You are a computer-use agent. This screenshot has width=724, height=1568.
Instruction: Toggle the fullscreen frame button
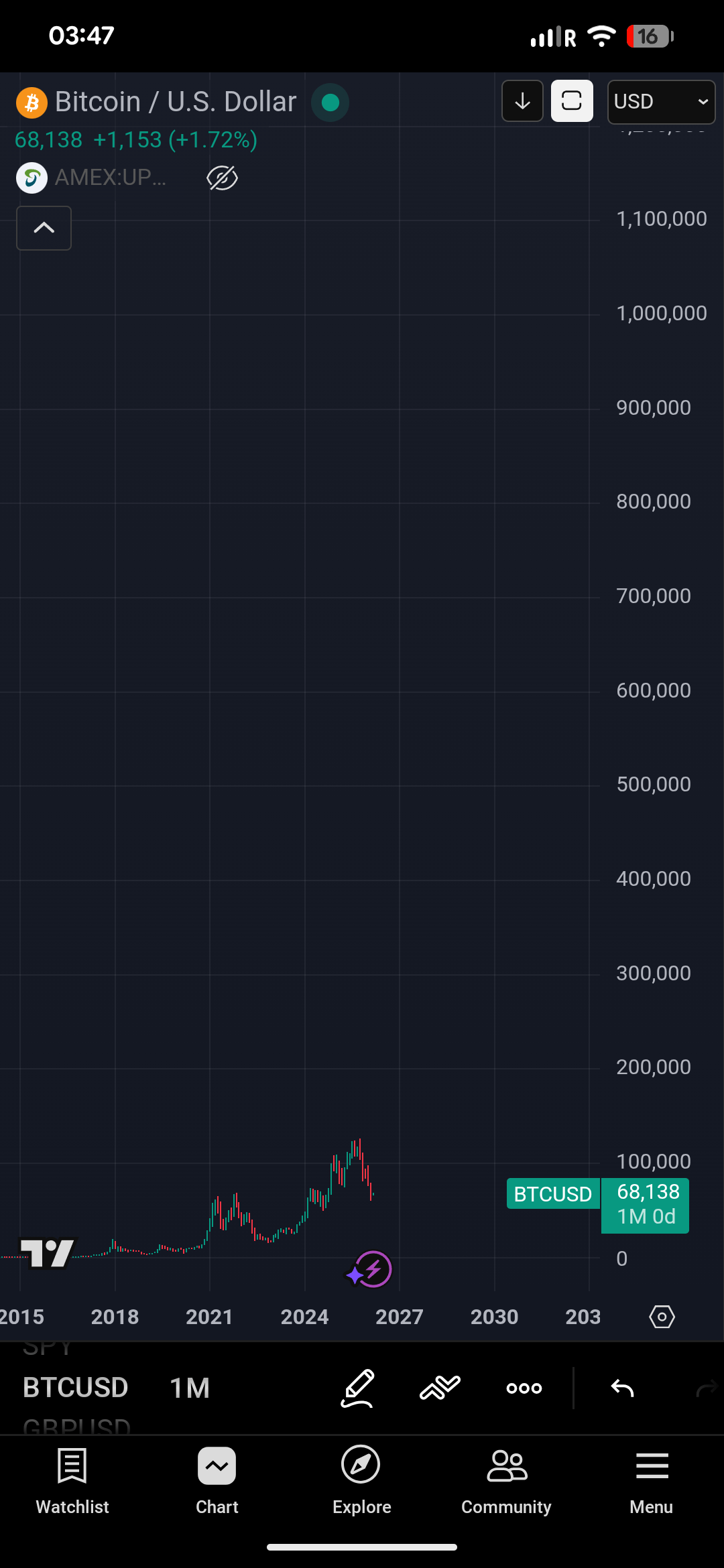(572, 101)
